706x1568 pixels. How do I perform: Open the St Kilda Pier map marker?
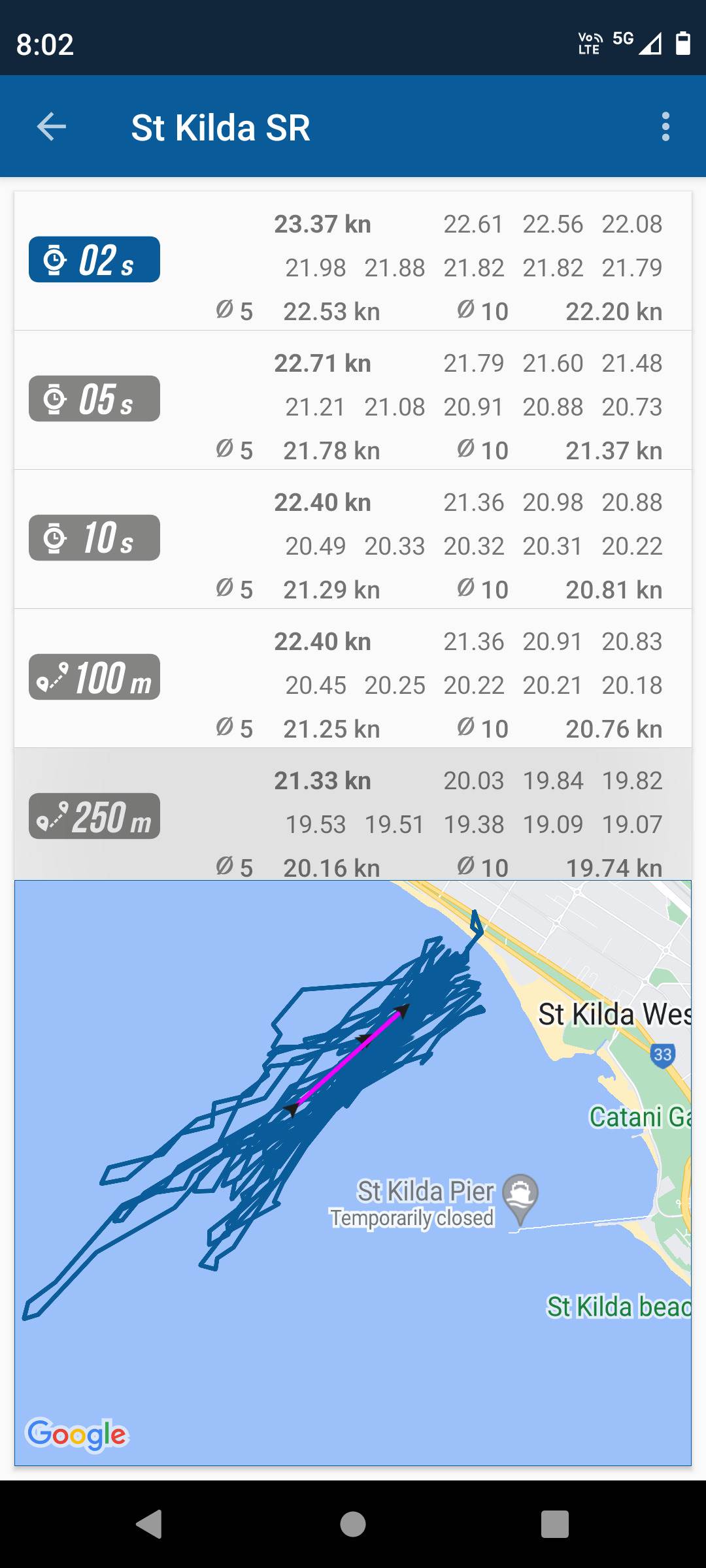point(520,1197)
